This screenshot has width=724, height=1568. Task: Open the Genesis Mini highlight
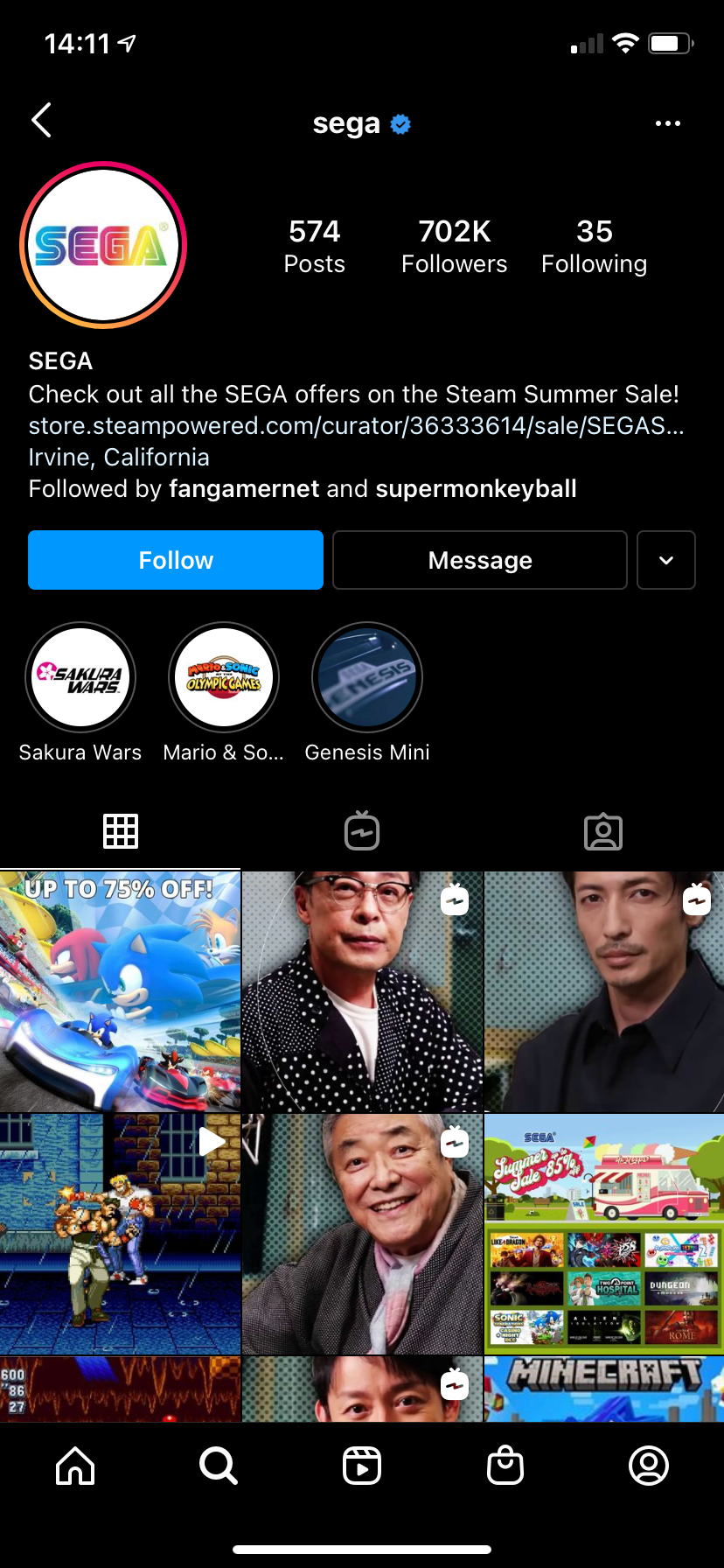[367, 677]
